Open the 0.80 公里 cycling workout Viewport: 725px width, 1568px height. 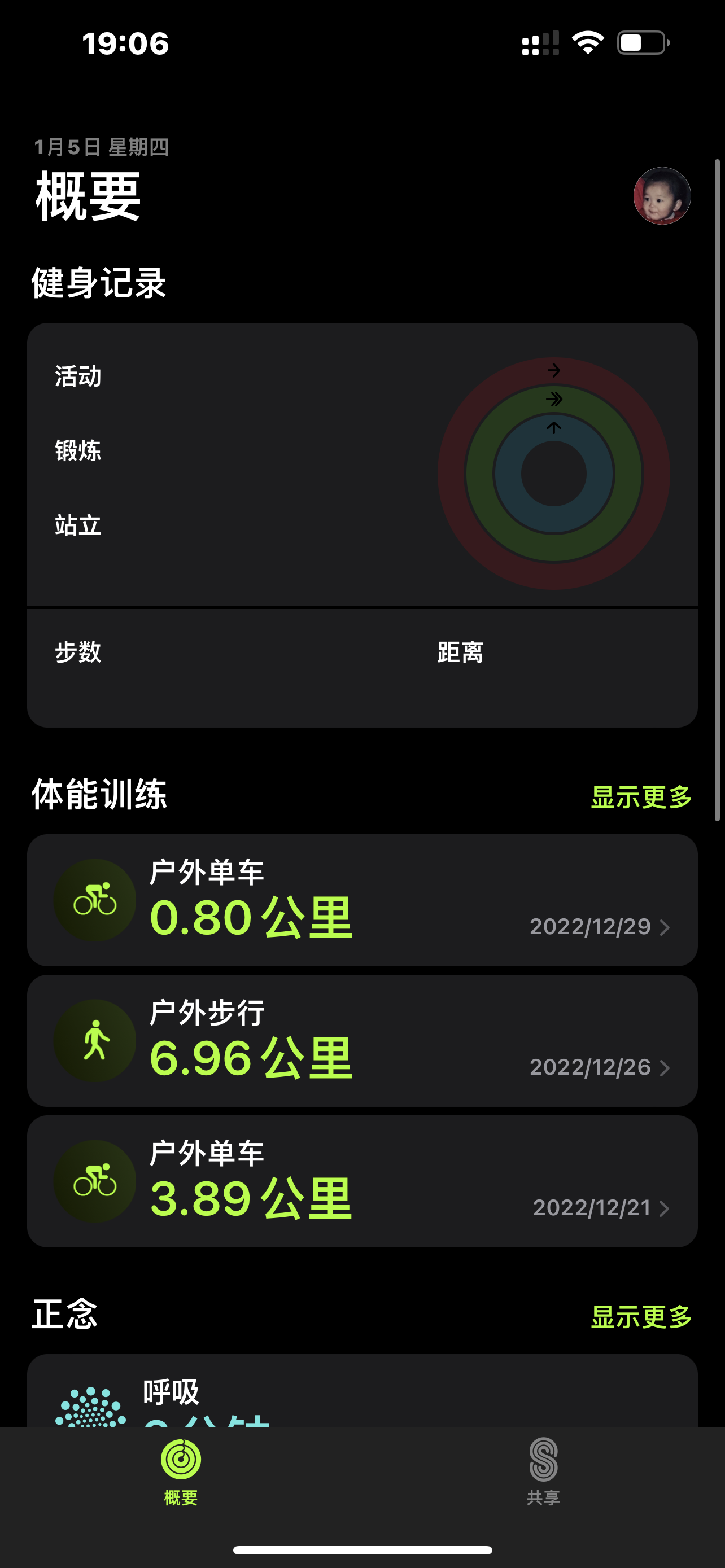[362, 900]
